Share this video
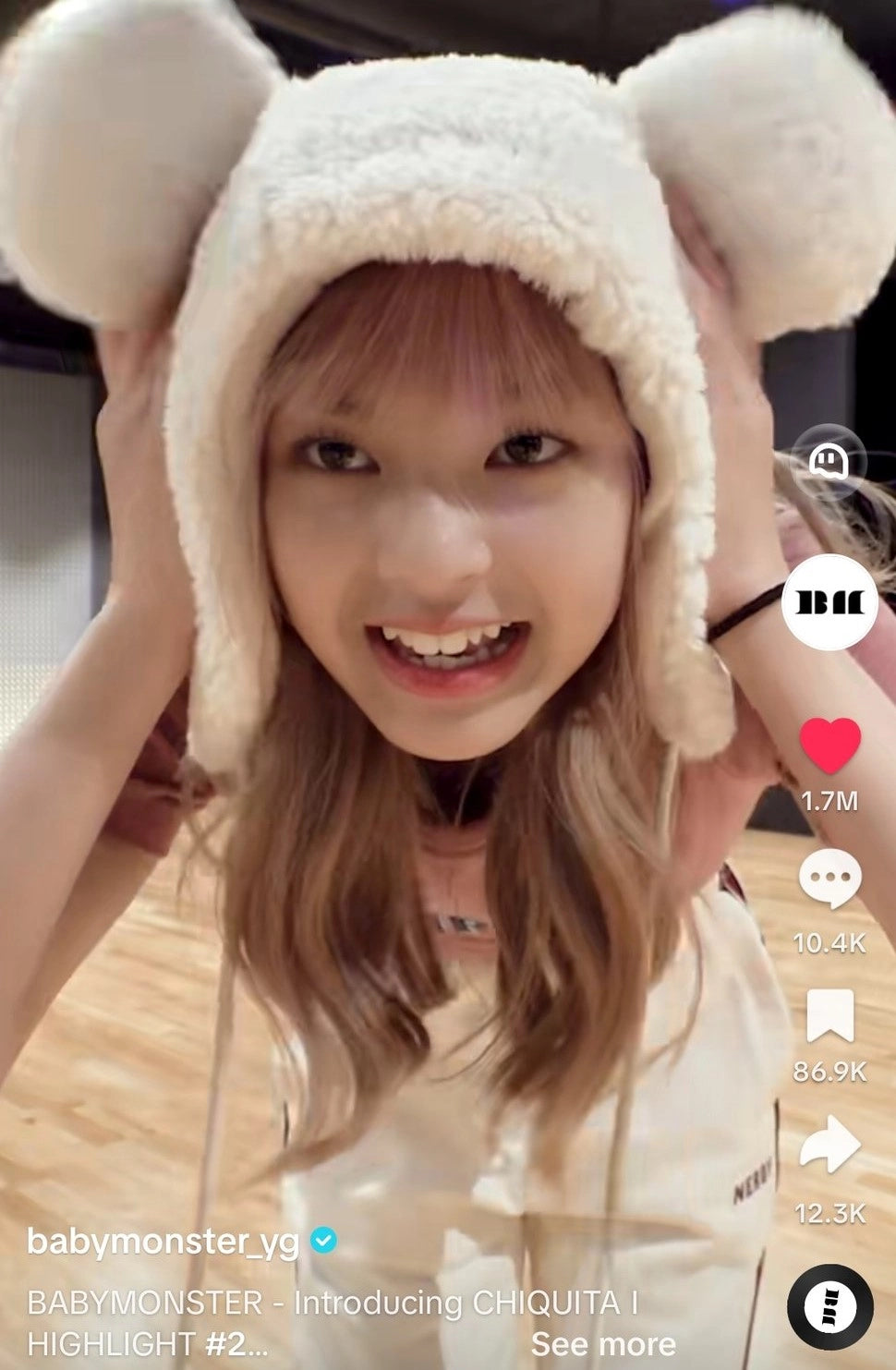 pos(829,1147)
